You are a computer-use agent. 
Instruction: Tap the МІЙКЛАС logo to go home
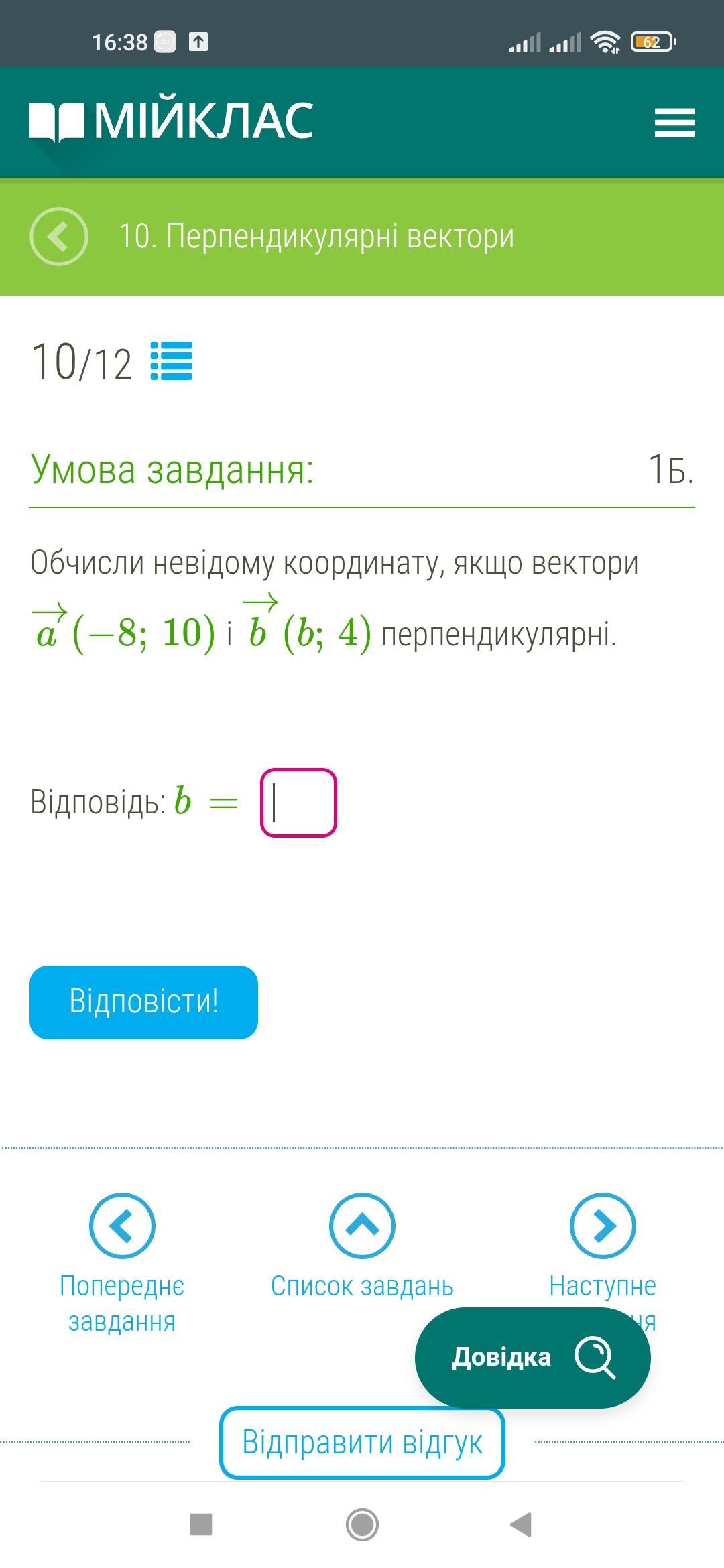point(172,121)
